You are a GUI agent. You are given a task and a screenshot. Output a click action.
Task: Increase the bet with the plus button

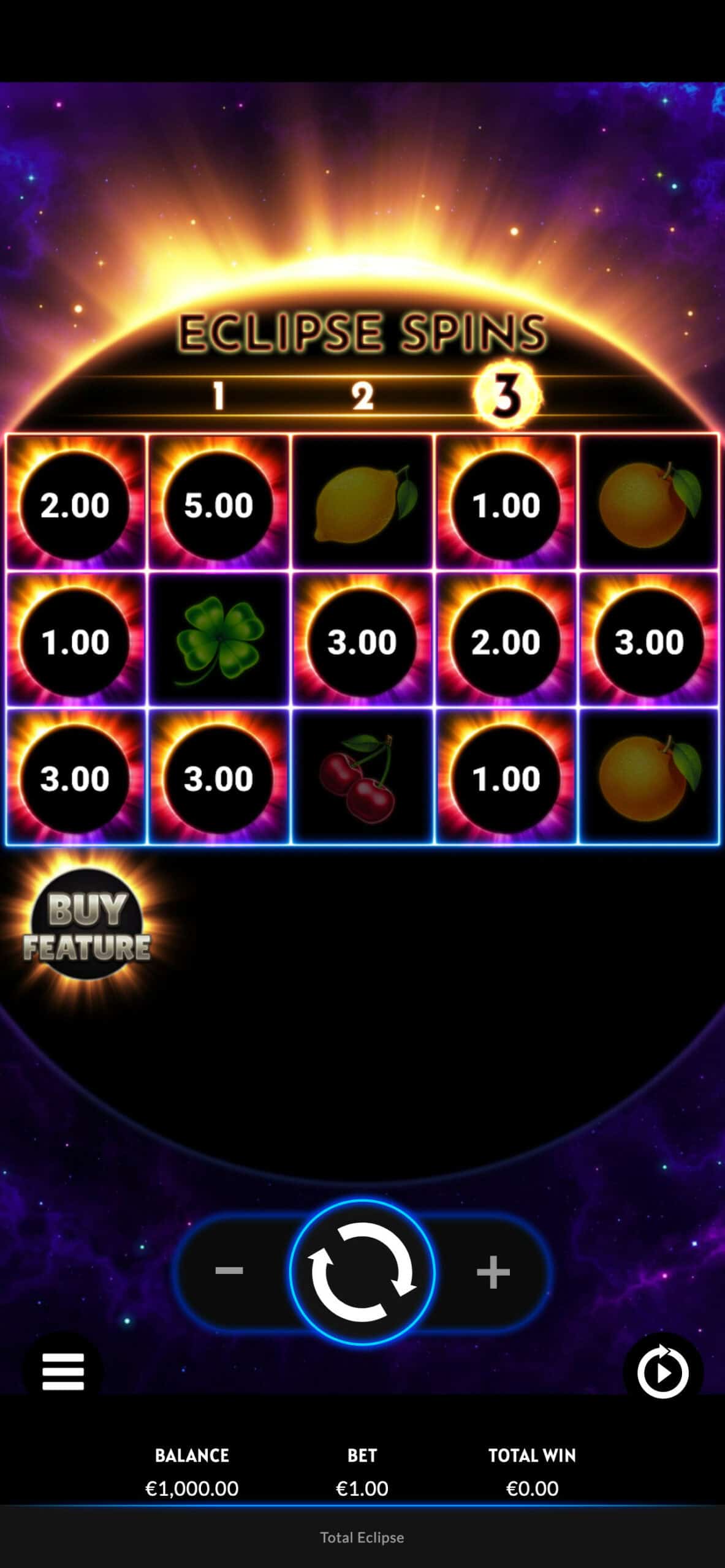click(x=493, y=1272)
